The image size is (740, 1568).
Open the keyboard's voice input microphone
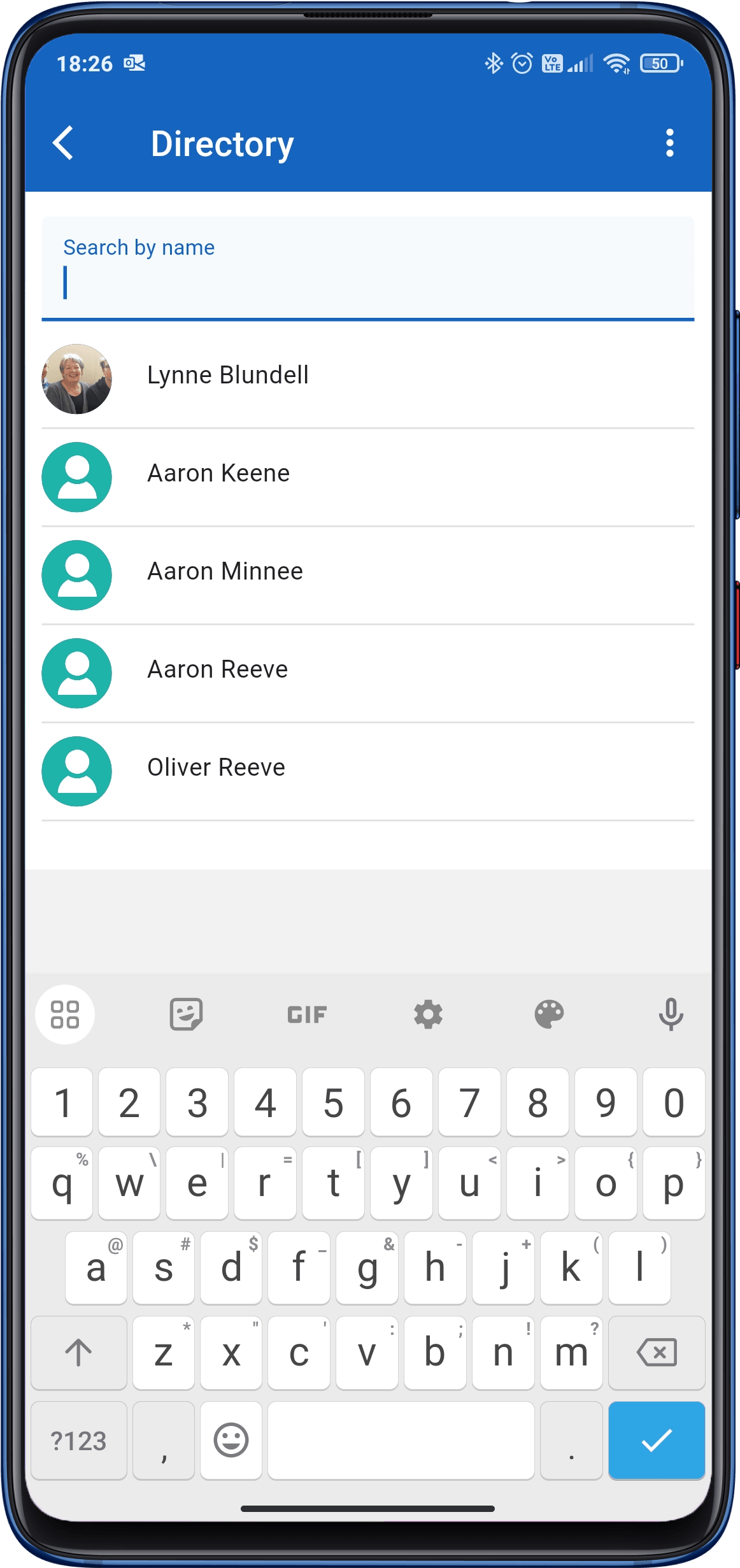671,1014
